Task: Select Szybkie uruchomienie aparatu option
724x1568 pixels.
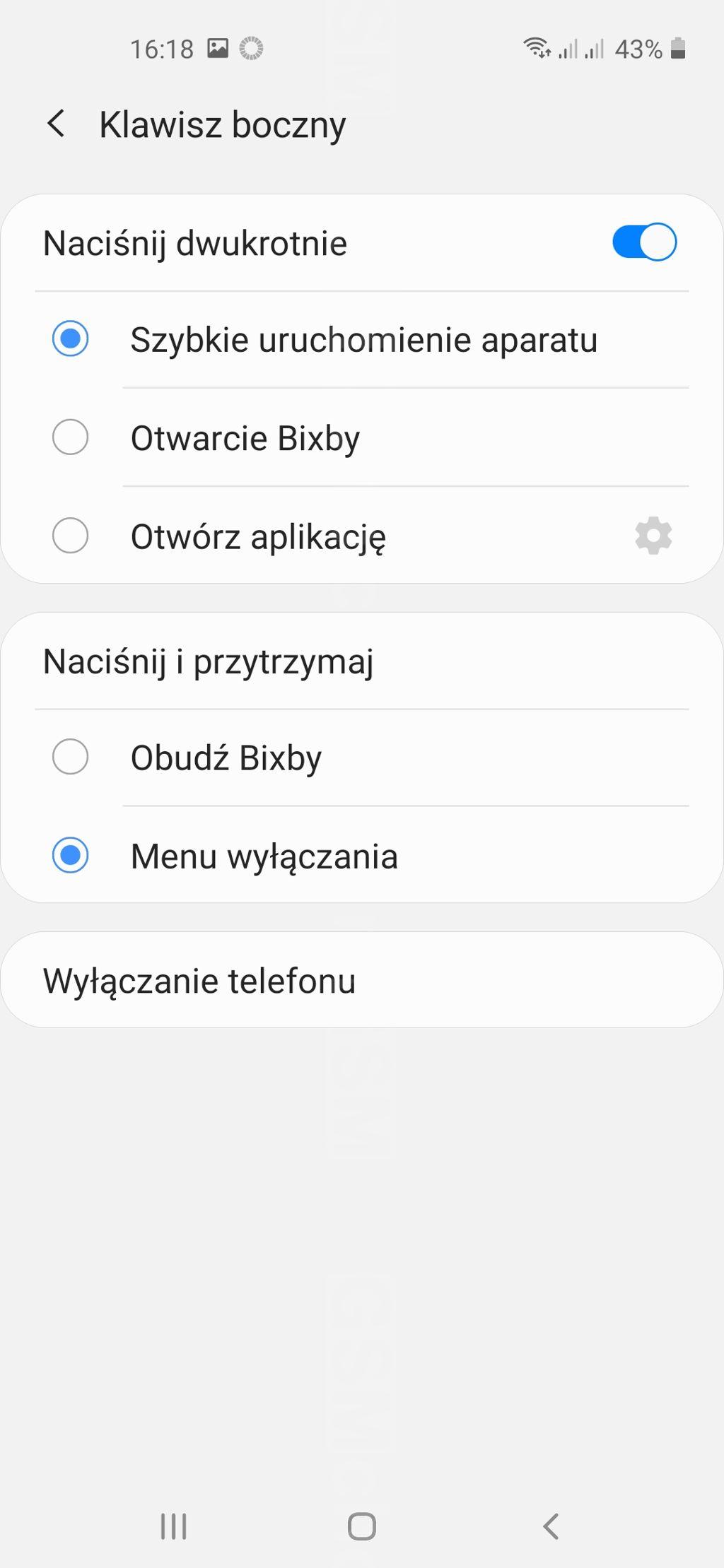Action: (x=362, y=339)
